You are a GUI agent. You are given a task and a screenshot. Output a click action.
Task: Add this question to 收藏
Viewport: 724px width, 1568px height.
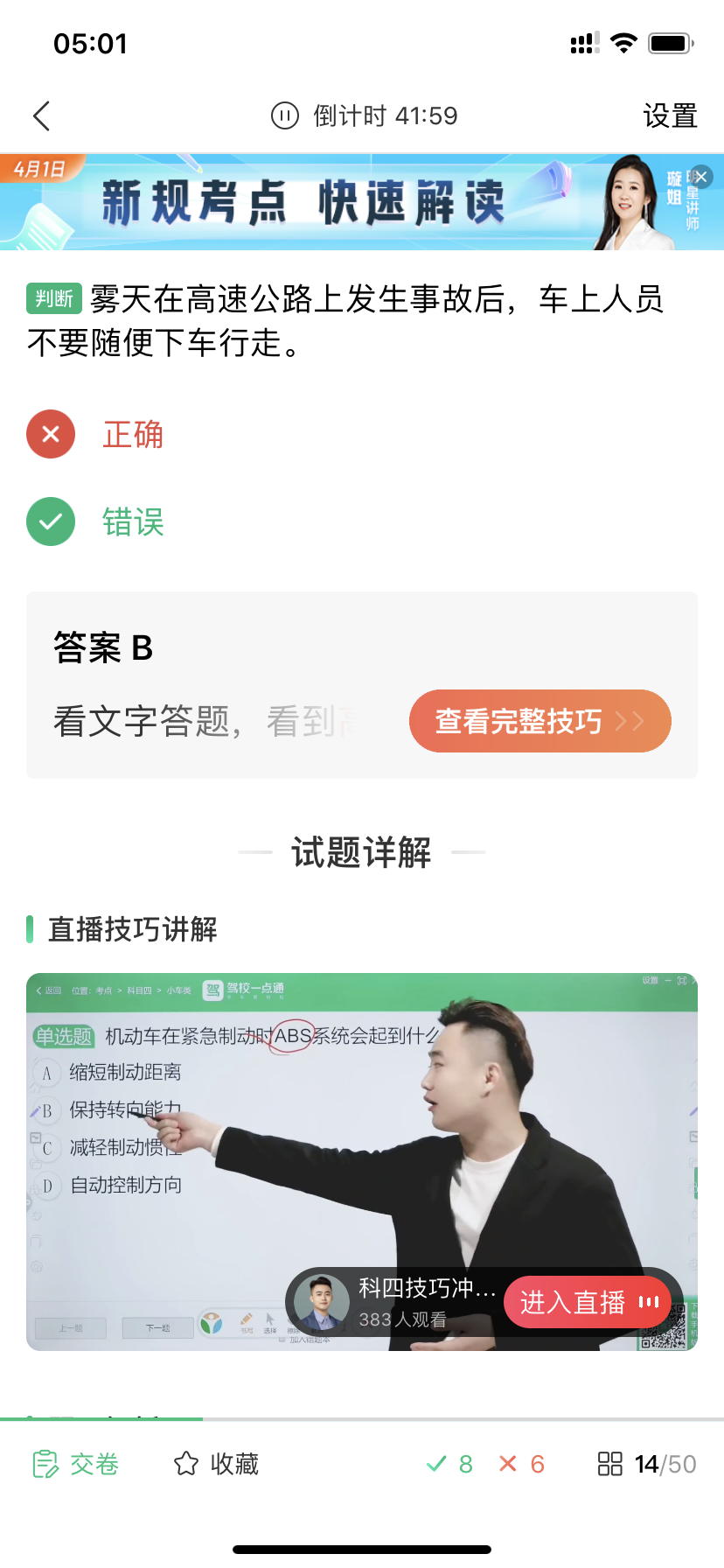click(x=216, y=1464)
